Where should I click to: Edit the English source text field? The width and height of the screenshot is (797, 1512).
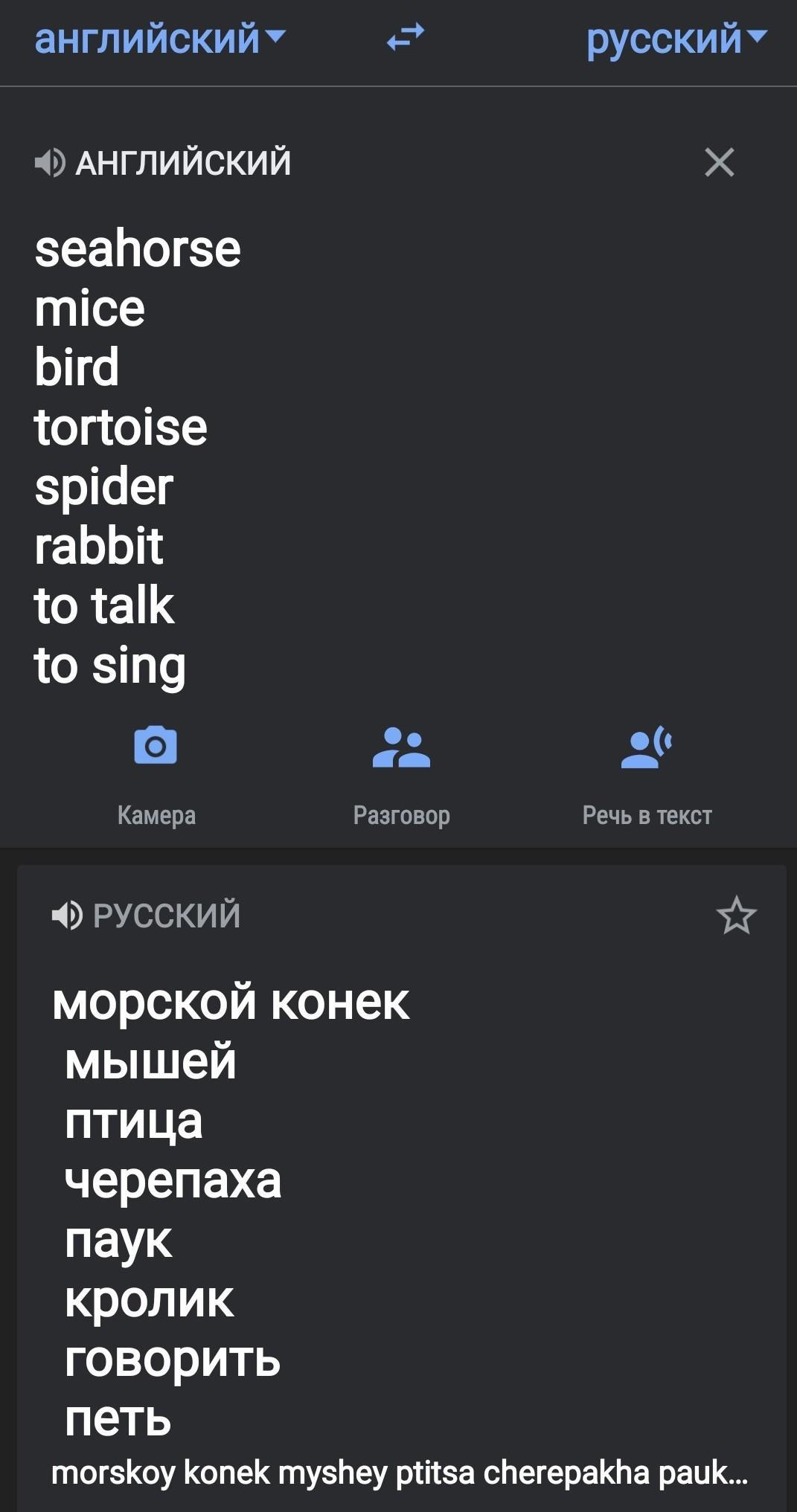tap(298, 456)
